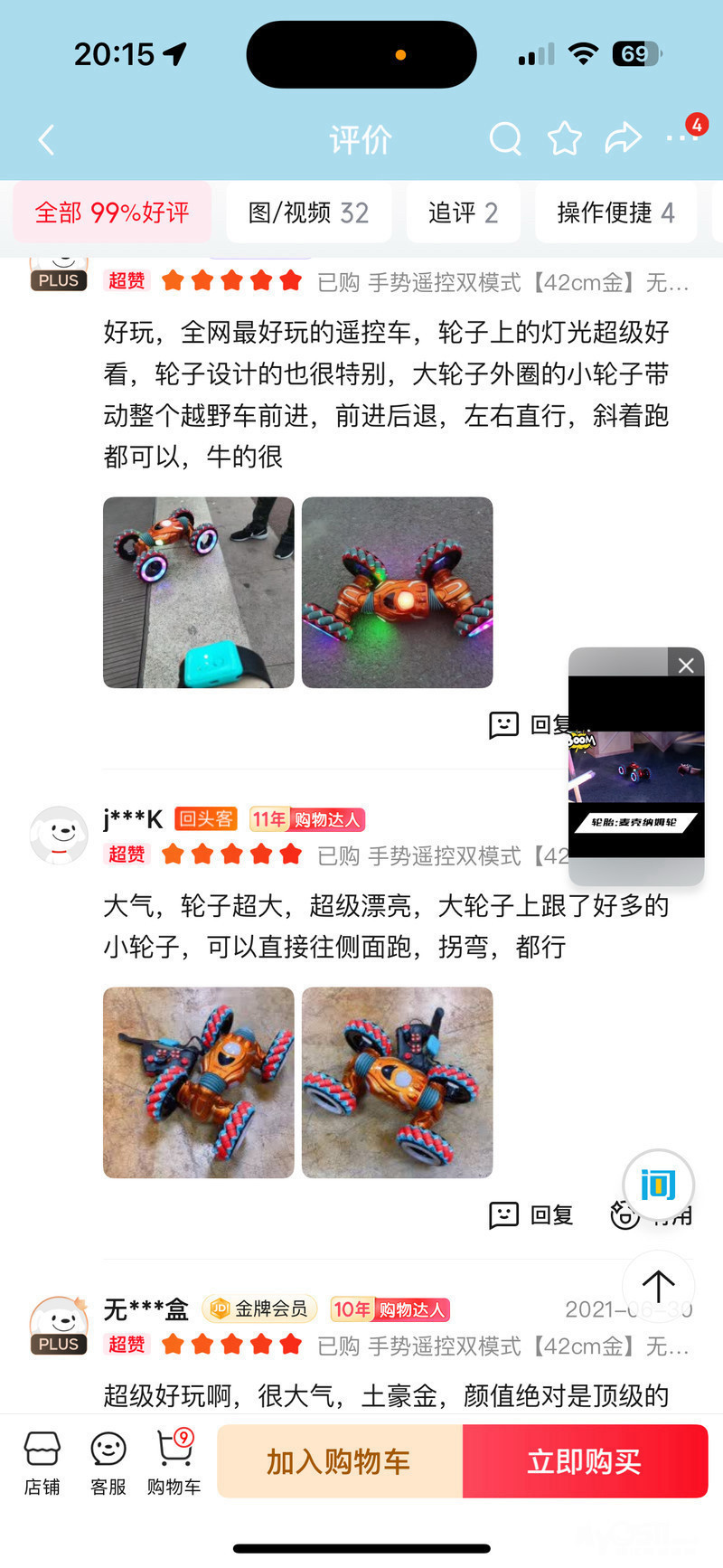Show 追评 2 follow-up reviews
The image size is (723, 1568).
point(463,213)
